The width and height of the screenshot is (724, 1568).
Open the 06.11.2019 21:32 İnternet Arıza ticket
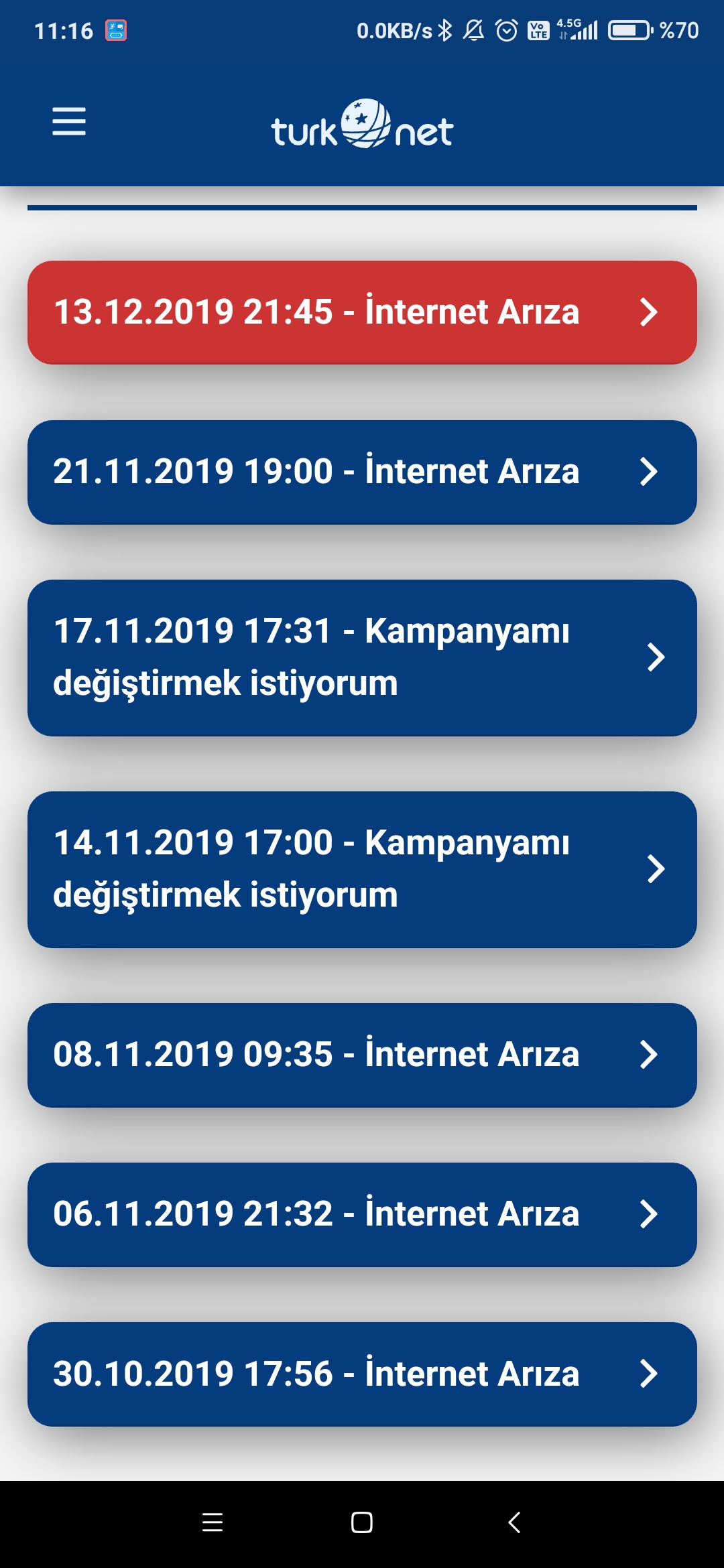pyautogui.click(x=362, y=1214)
